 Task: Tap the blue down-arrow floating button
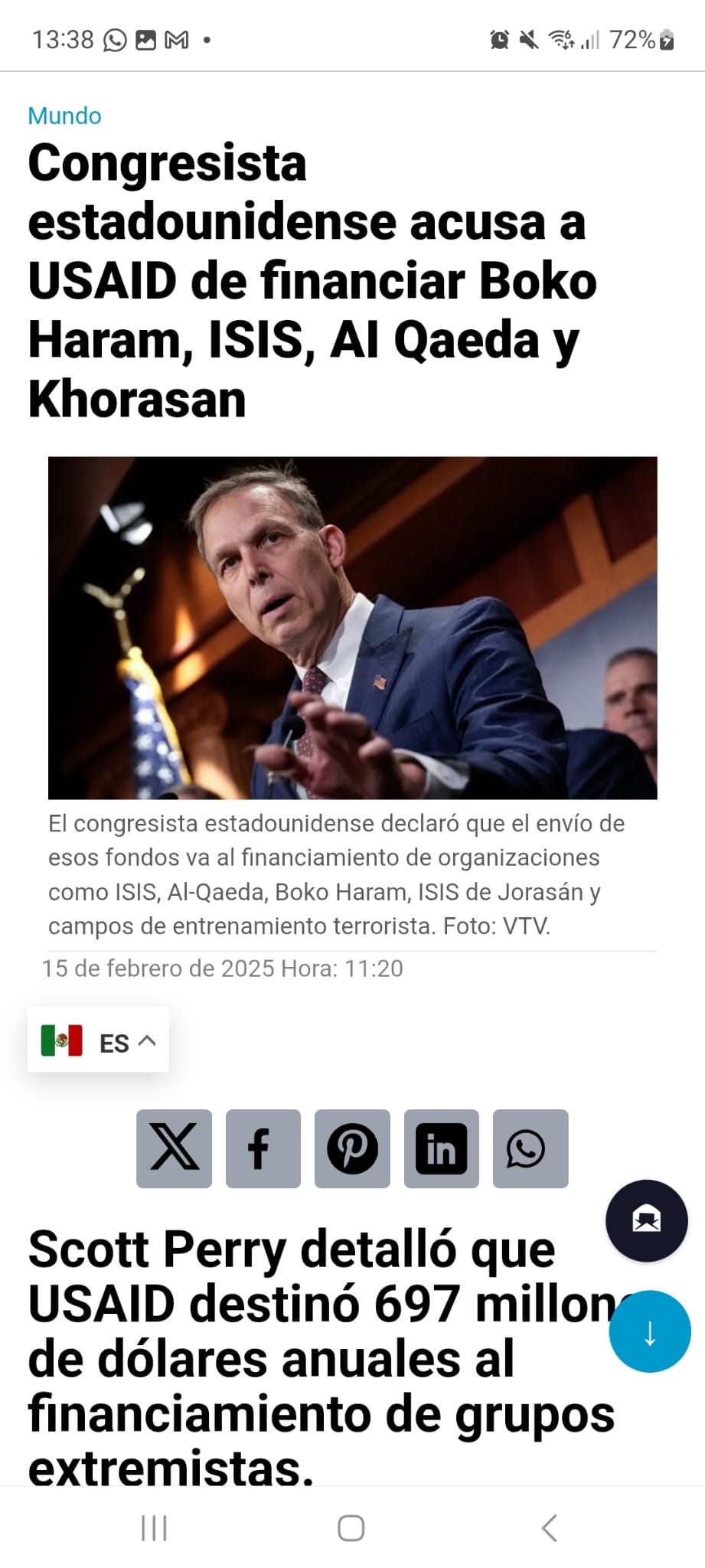click(650, 1332)
